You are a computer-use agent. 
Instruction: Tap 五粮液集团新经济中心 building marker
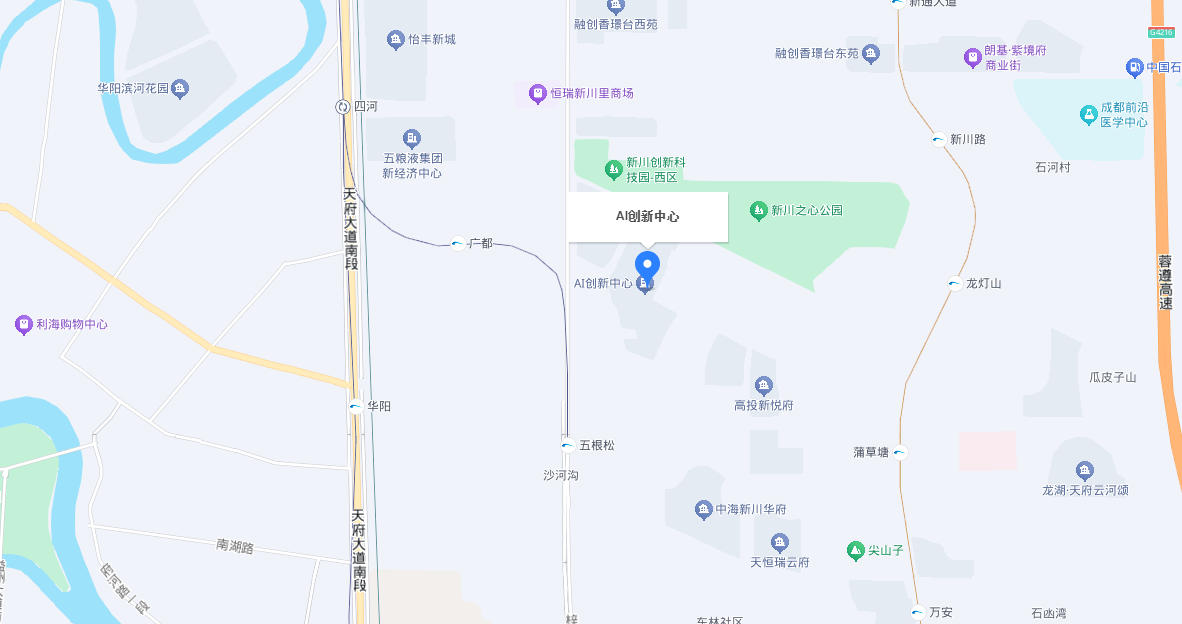[x=411, y=138]
